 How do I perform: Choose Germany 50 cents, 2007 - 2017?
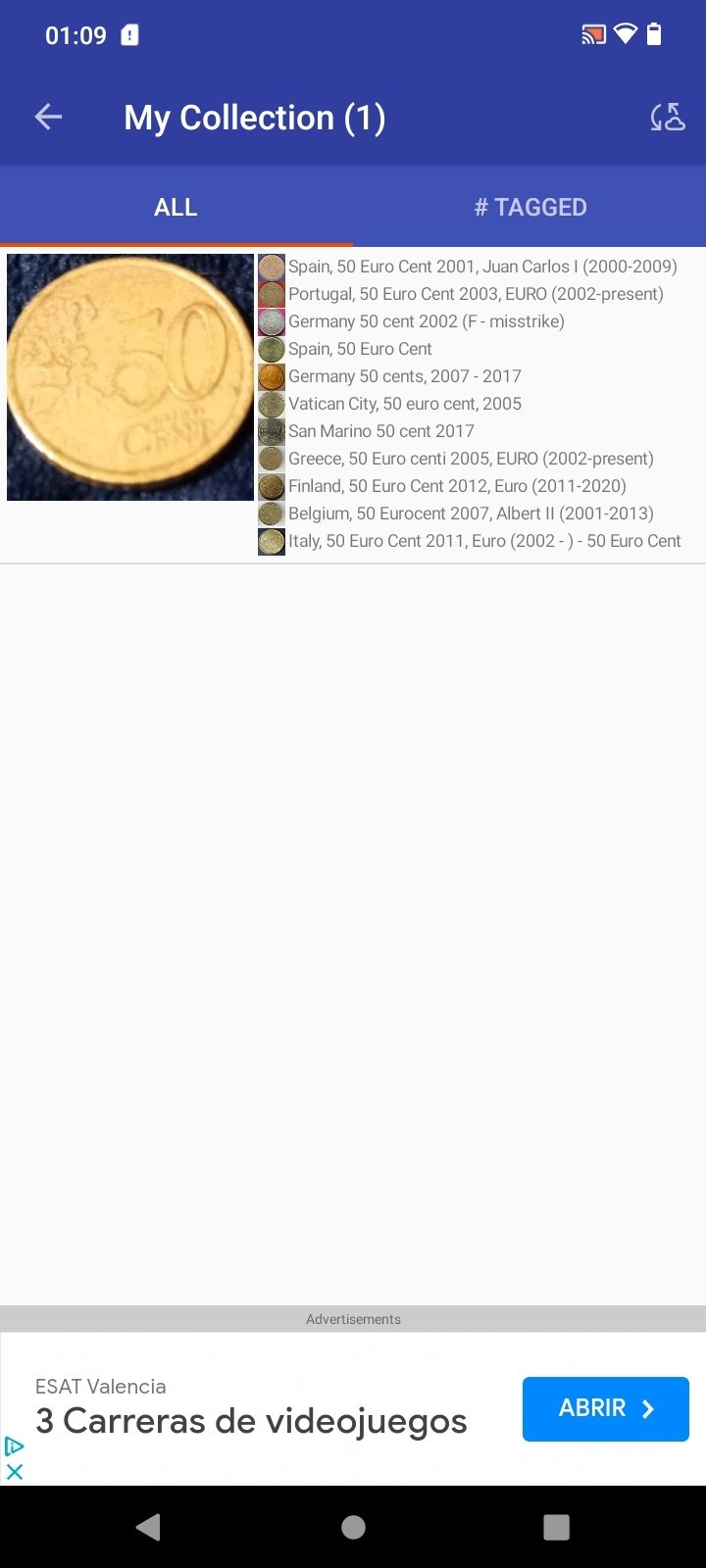[390, 376]
